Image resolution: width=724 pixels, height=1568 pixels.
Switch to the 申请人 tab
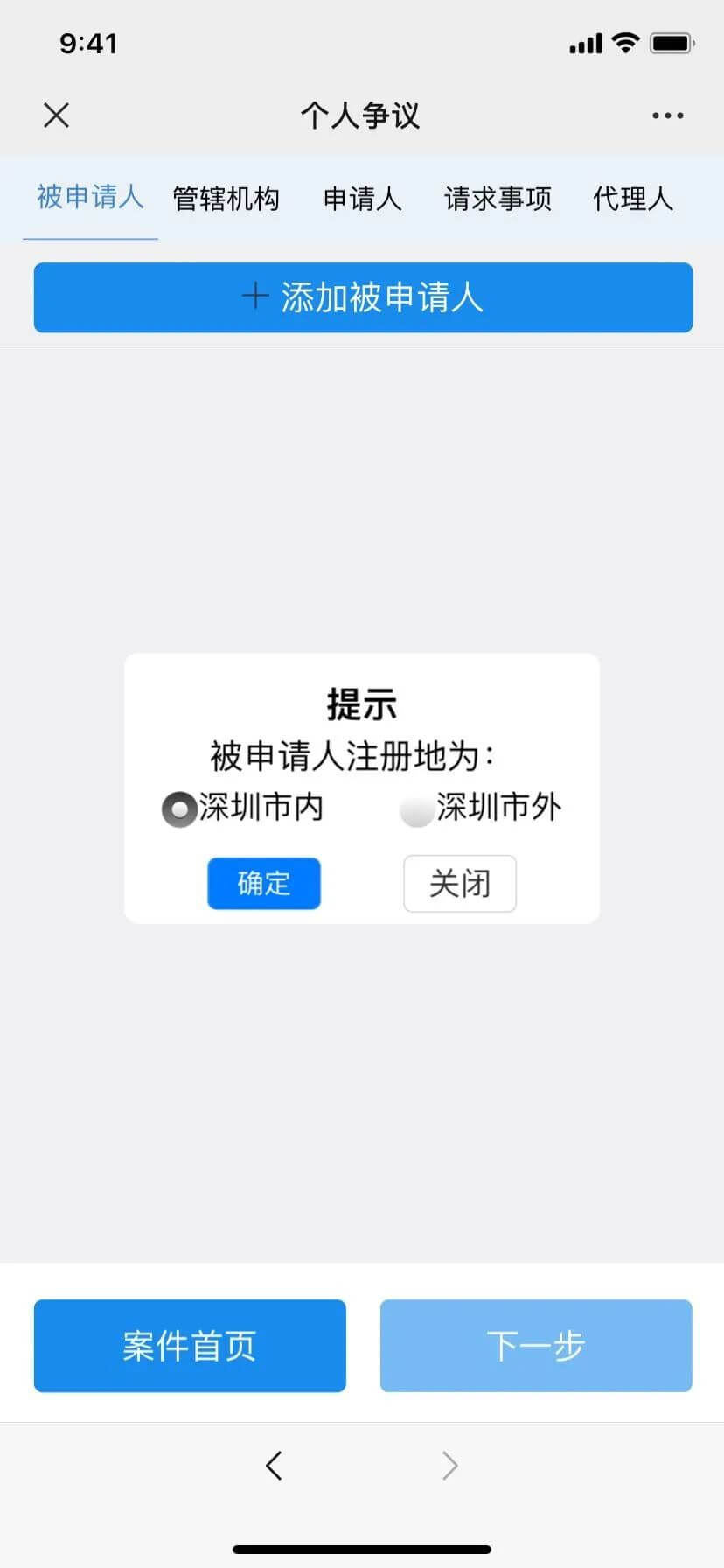pyautogui.click(x=362, y=199)
